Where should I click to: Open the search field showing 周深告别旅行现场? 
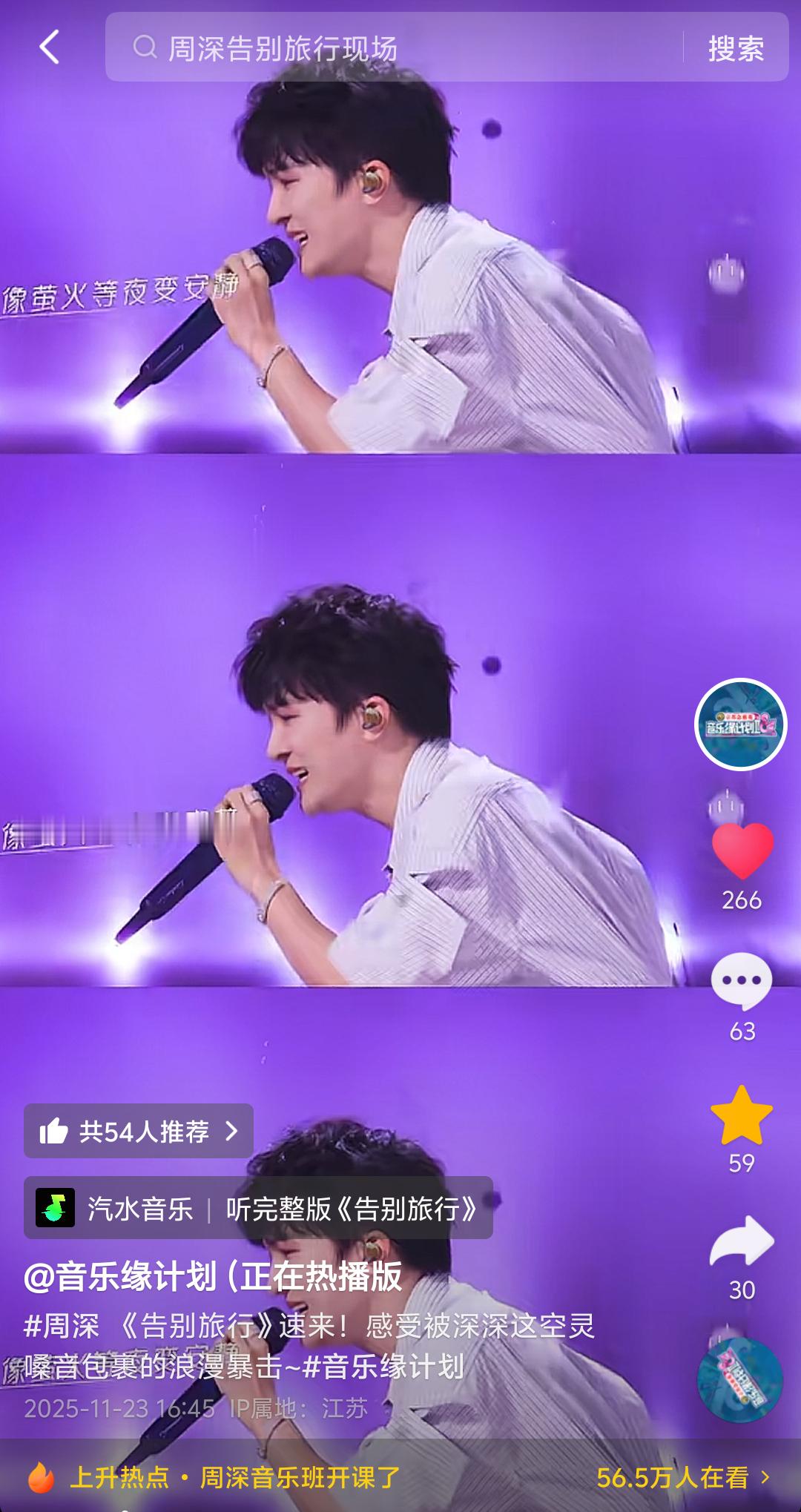393,47
